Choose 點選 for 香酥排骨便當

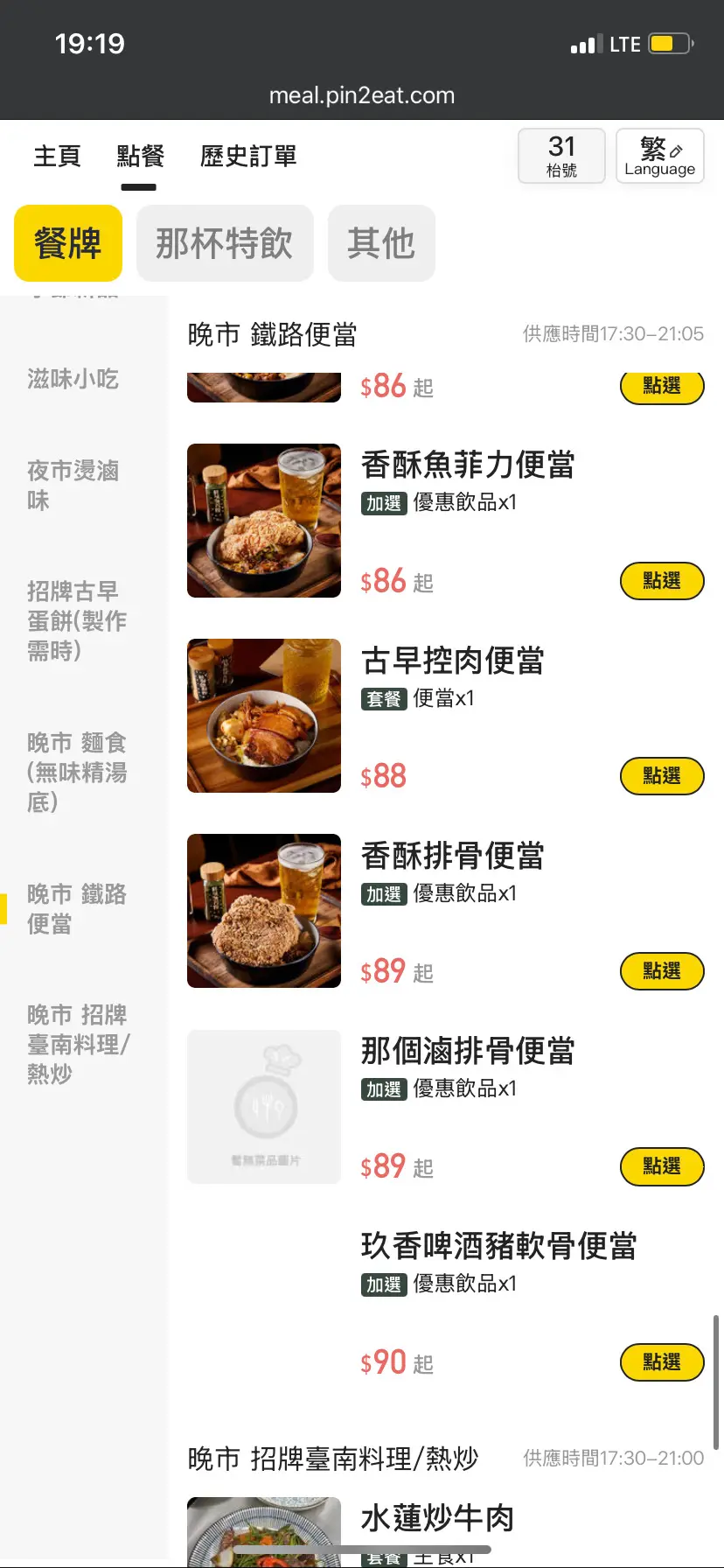tap(661, 971)
